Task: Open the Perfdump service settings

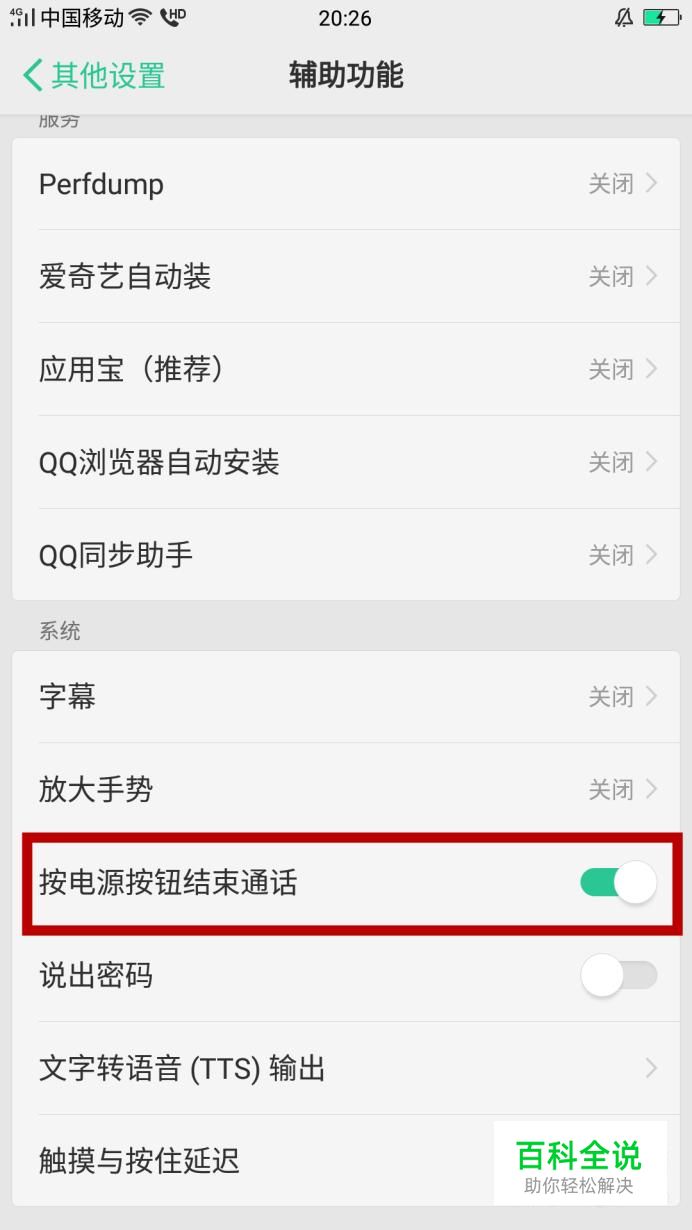Action: pos(346,184)
